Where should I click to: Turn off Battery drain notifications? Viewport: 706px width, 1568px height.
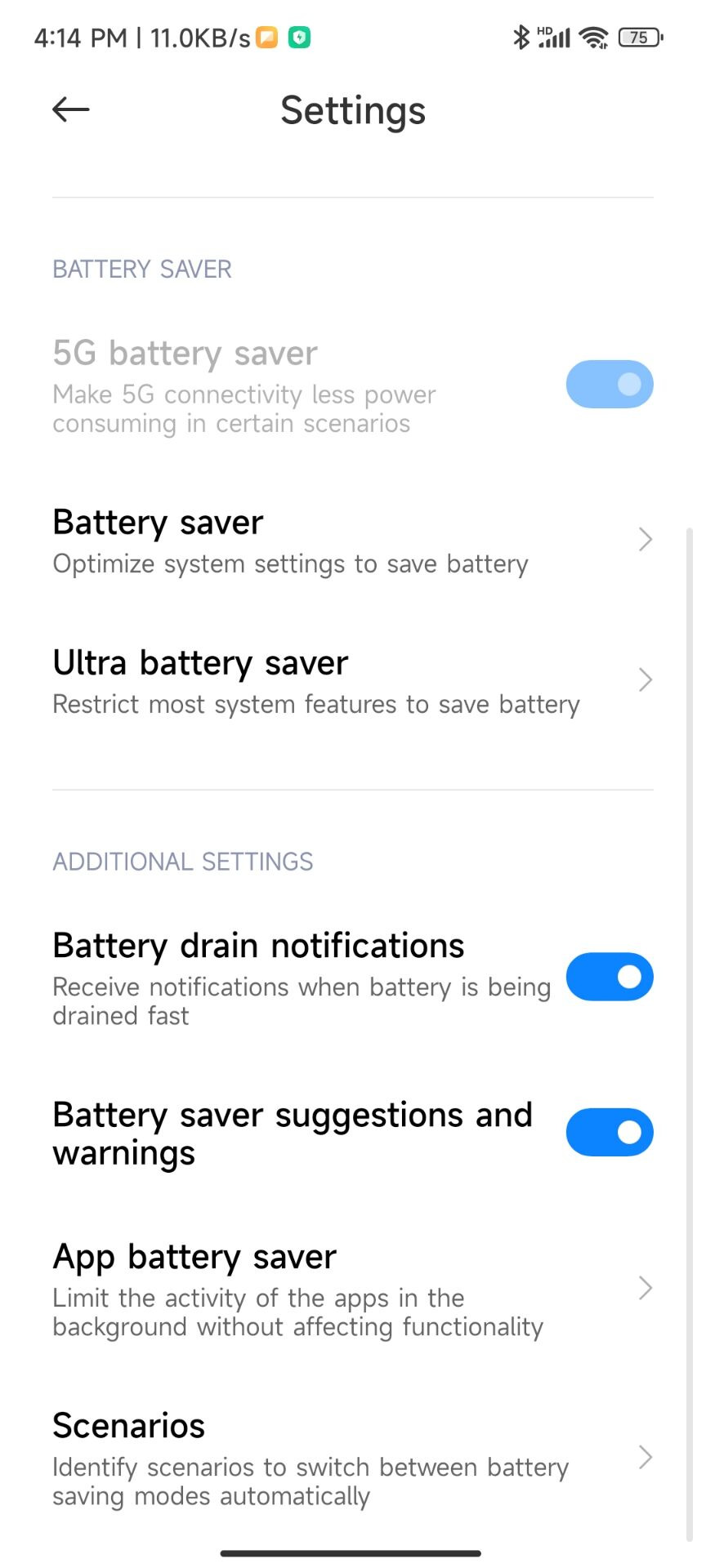click(x=609, y=977)
